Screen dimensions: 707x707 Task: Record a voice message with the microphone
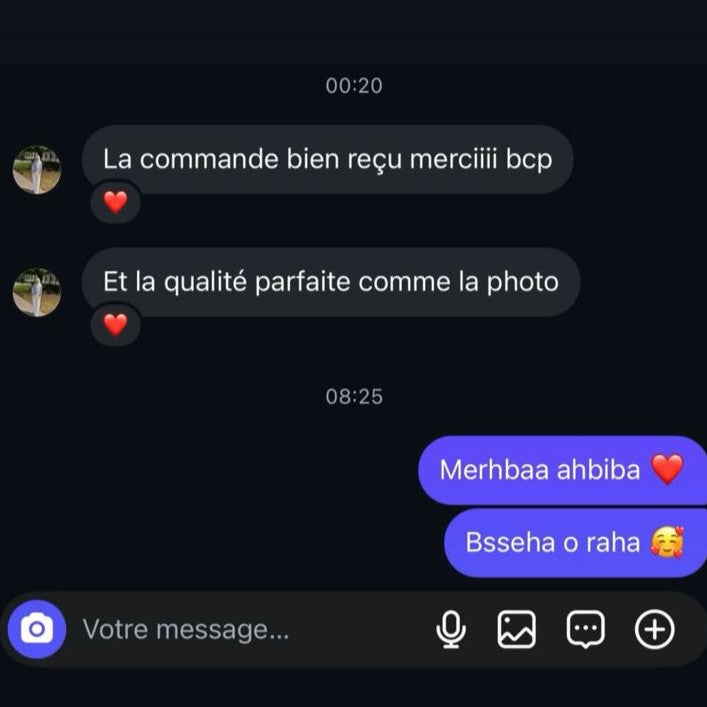click(x=452, y=629)
